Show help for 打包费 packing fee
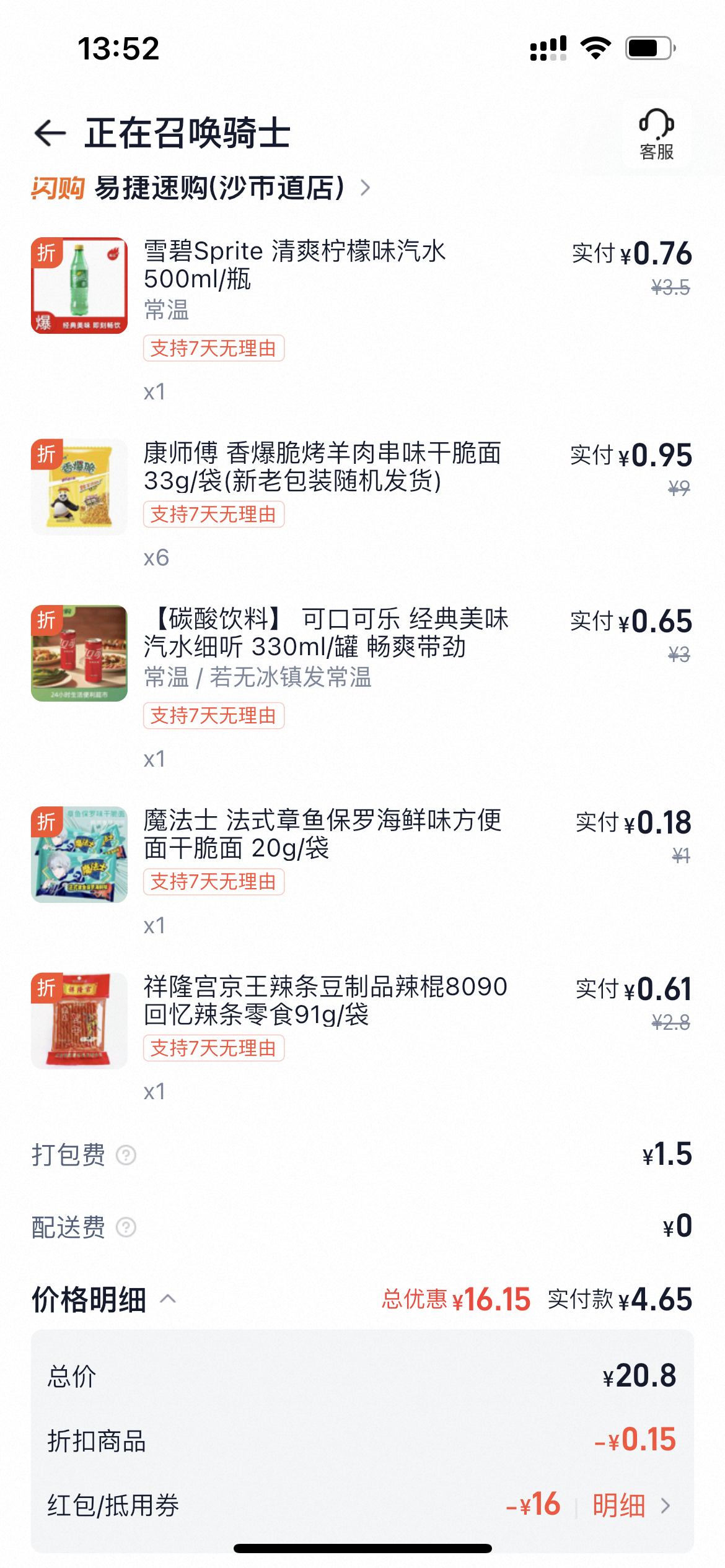The width and height of the screenshot is (725, 1568). coord(126,1155)
